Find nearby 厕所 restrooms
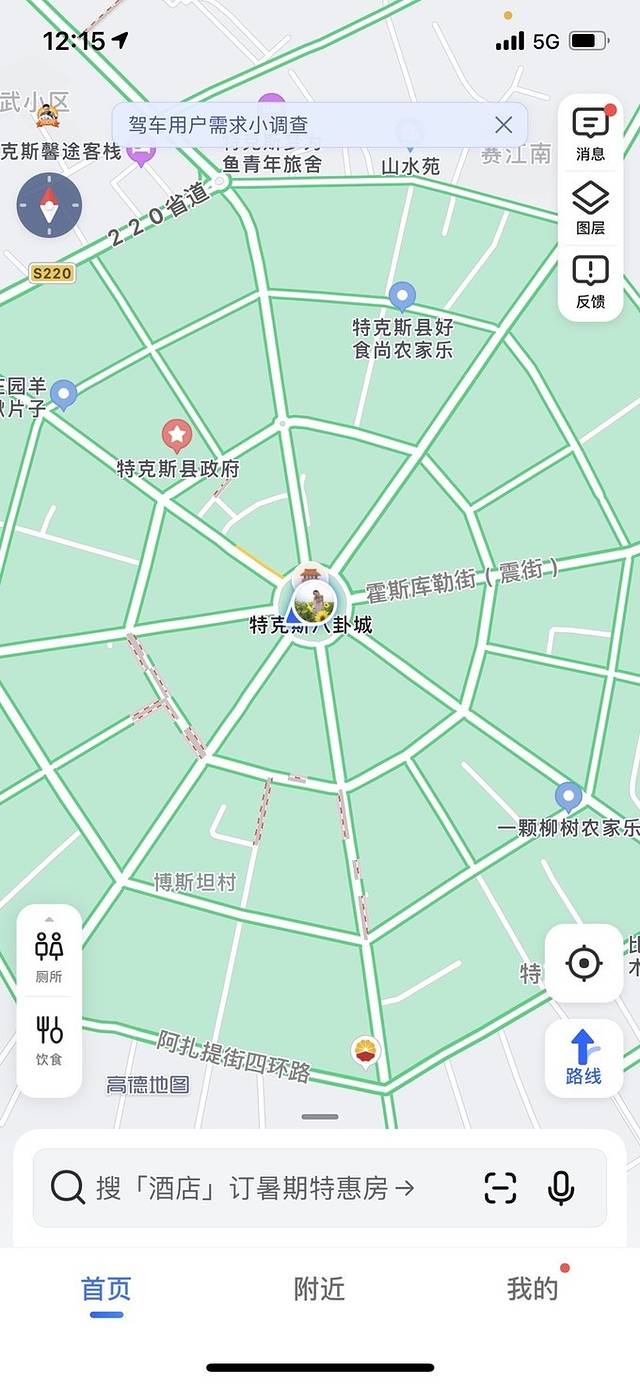640x1385 pixels. coord(49,956)
